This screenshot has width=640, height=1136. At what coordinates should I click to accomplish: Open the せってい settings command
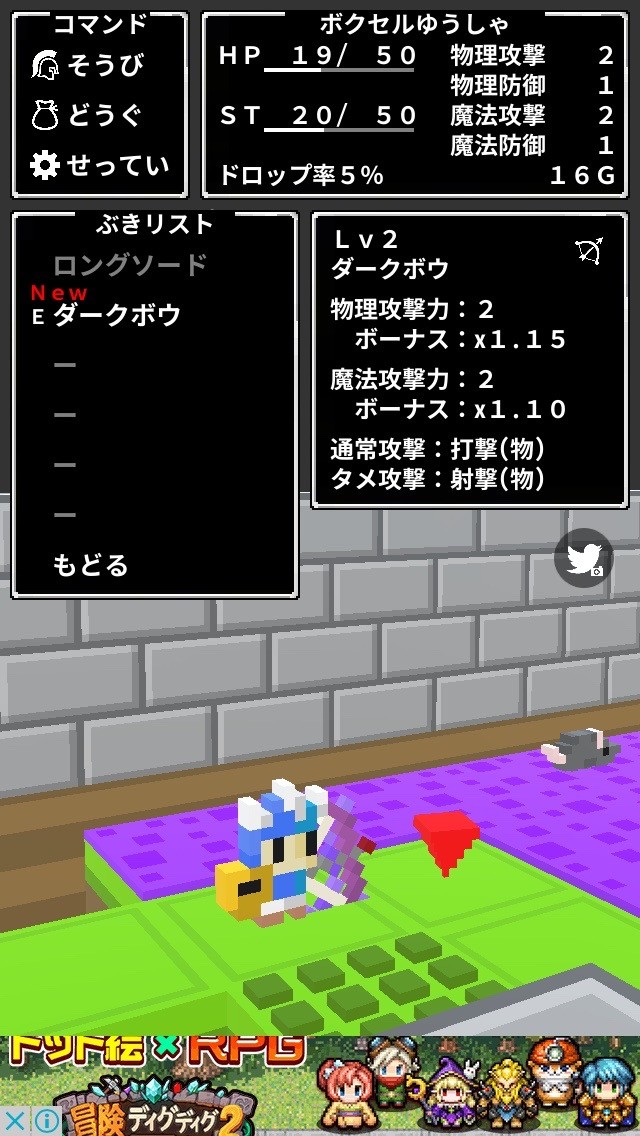pyautogui.click(x=99, y=166)
